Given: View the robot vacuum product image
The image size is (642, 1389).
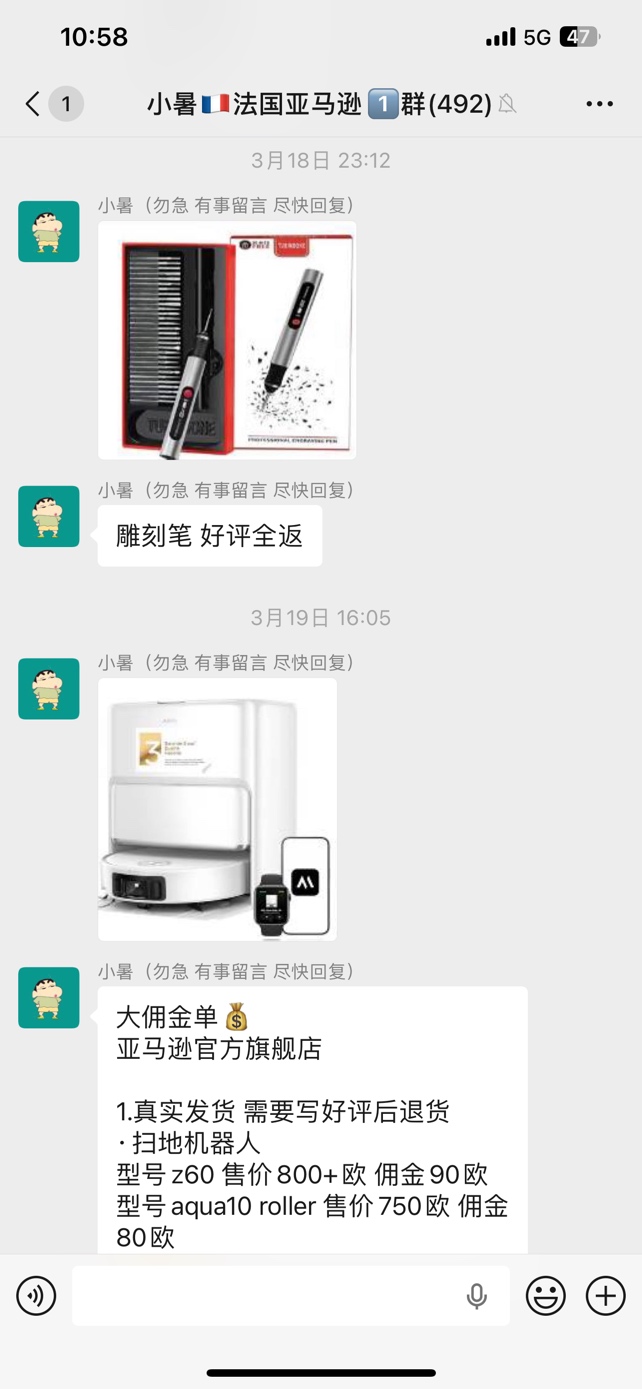Looking at the screenshot, I should 217,809.
